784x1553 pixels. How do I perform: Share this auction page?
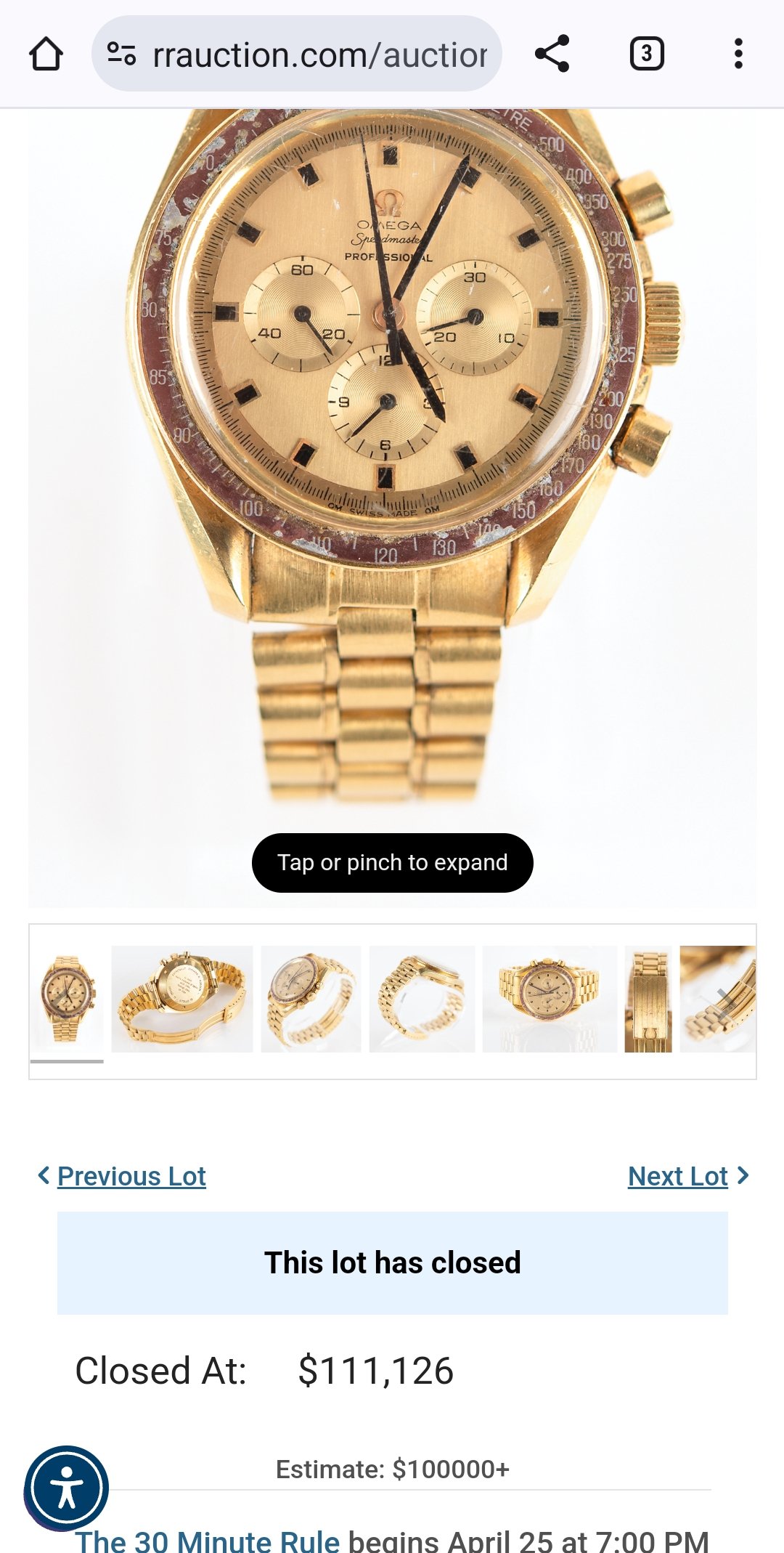click(552, 54)
